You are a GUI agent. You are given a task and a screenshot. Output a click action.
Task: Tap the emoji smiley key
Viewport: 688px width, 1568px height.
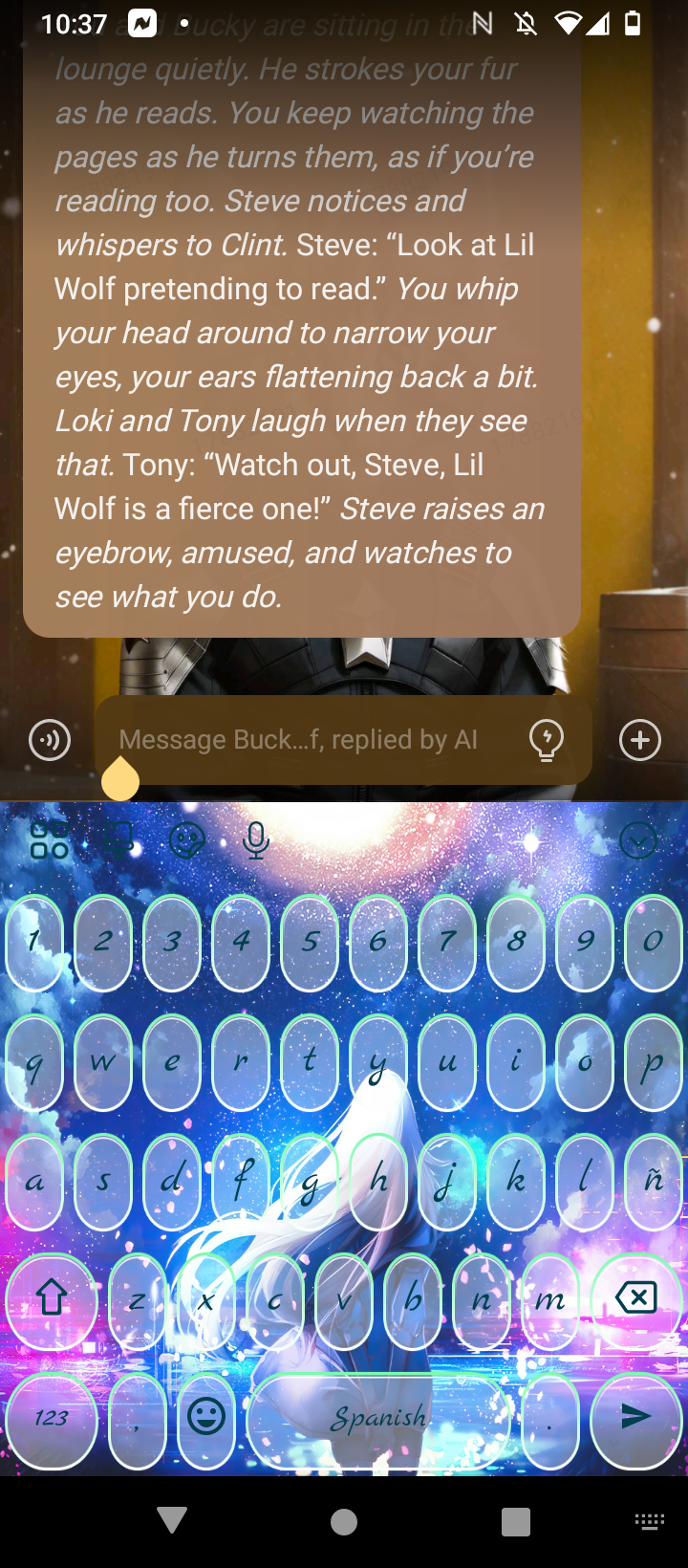205,1417
